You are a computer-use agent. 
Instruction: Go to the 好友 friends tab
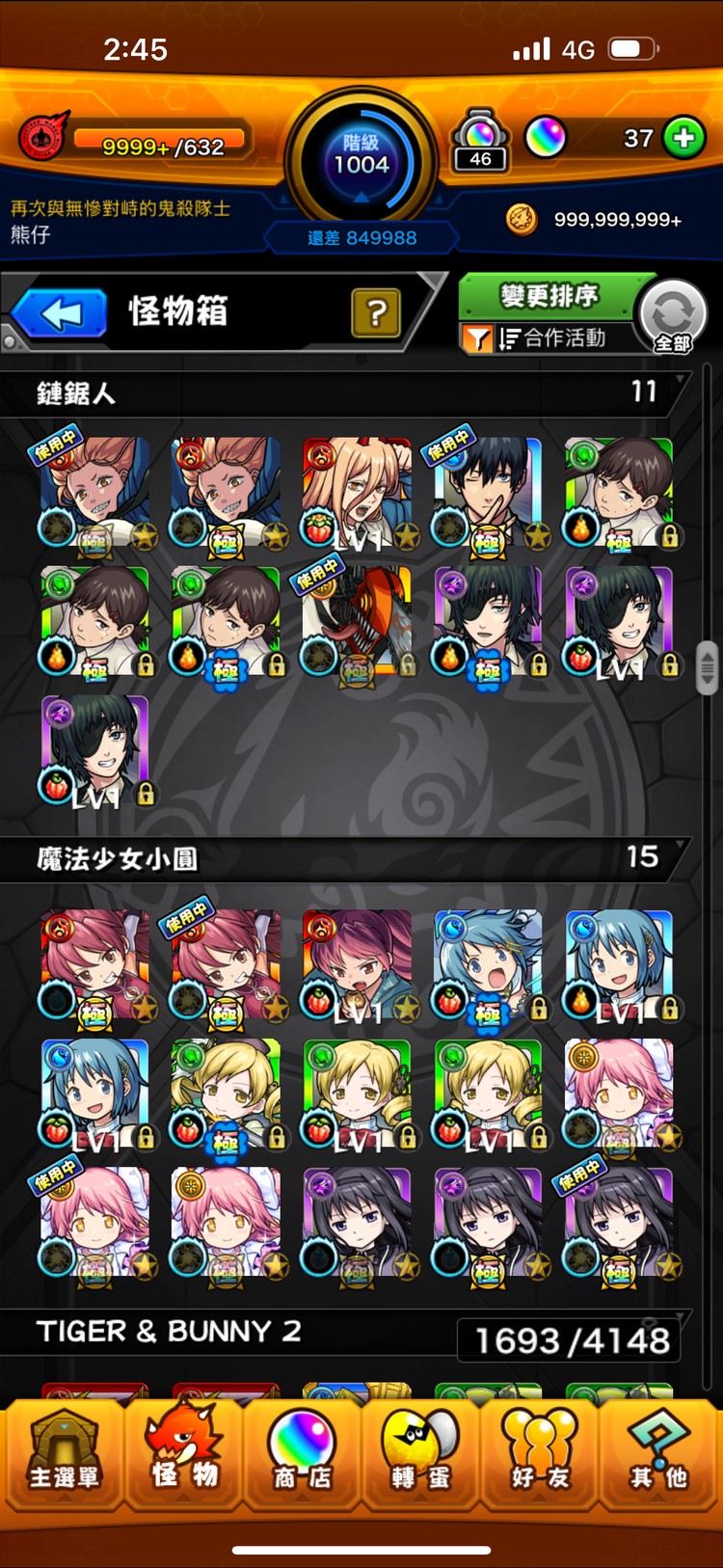pos(540,1454)
